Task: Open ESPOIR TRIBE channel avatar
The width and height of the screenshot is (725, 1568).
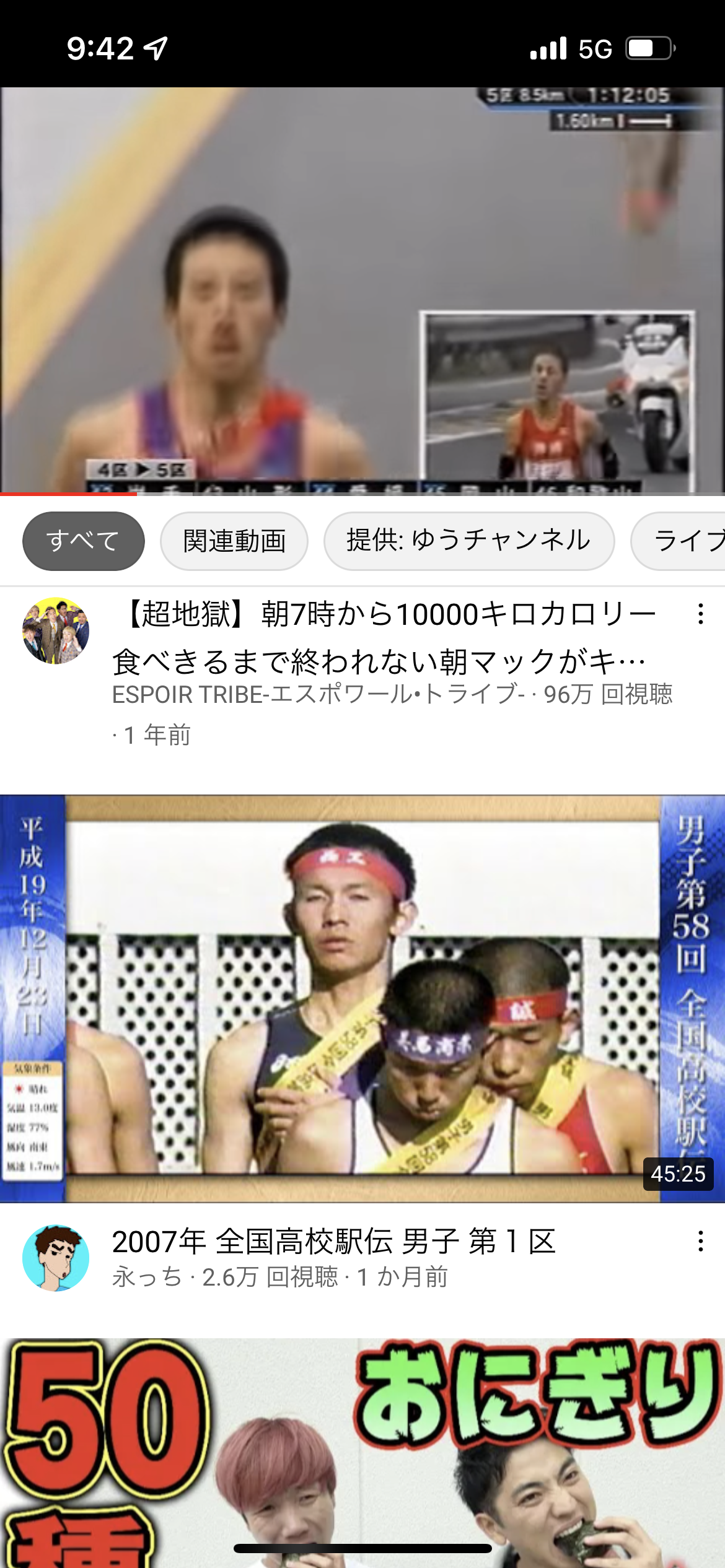Action: click(56, 630)
